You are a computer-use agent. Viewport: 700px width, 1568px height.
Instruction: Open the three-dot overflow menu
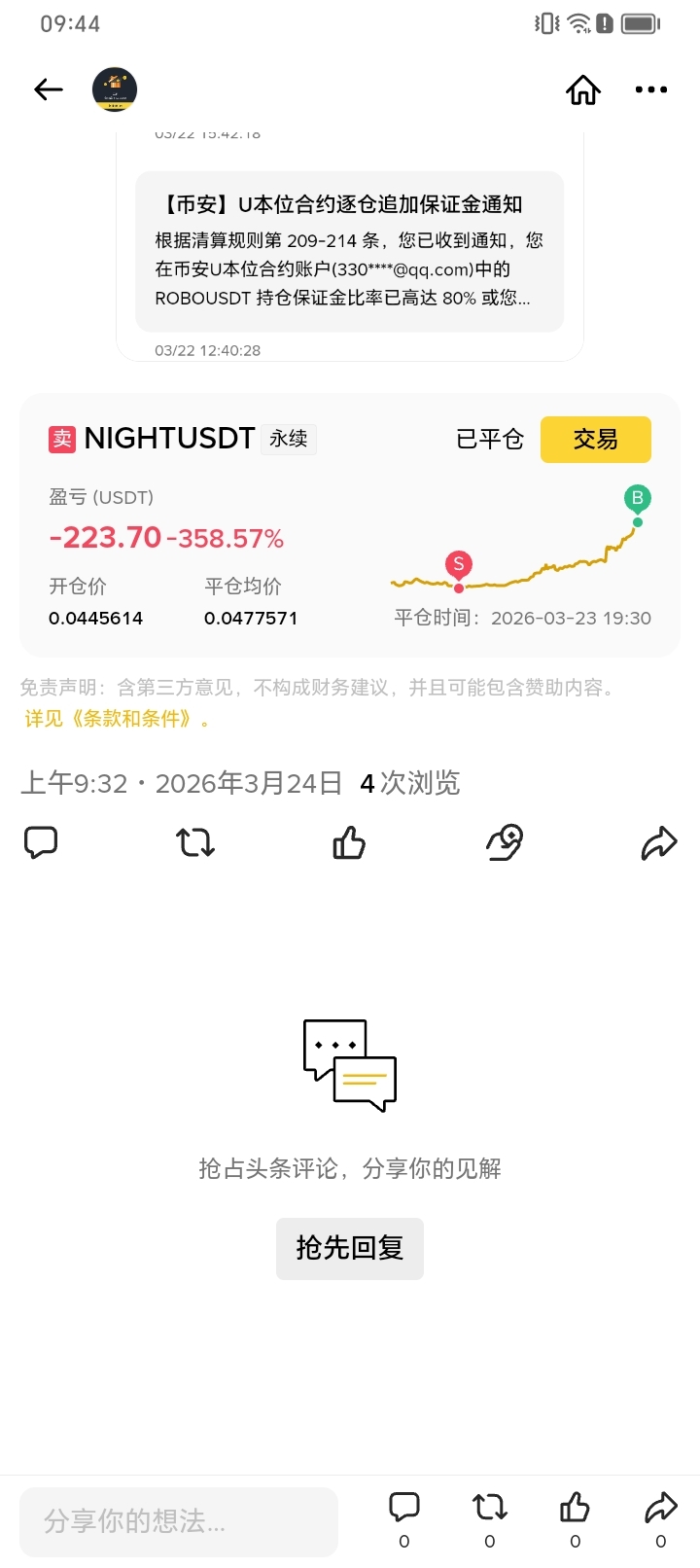pyautogui.click(x=650, y=89)
